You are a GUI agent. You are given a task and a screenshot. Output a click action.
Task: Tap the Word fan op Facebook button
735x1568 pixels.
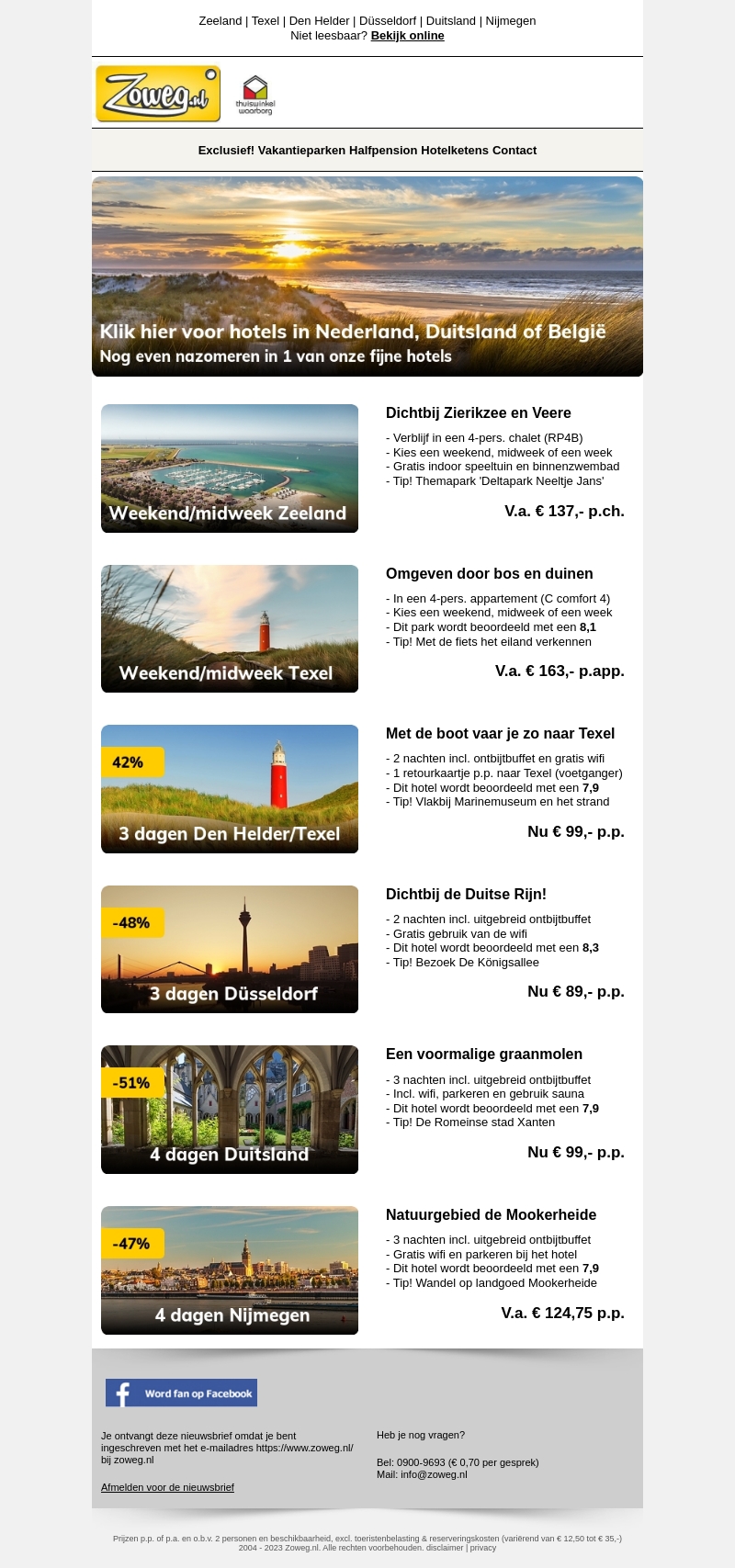tap(181, 1393)
